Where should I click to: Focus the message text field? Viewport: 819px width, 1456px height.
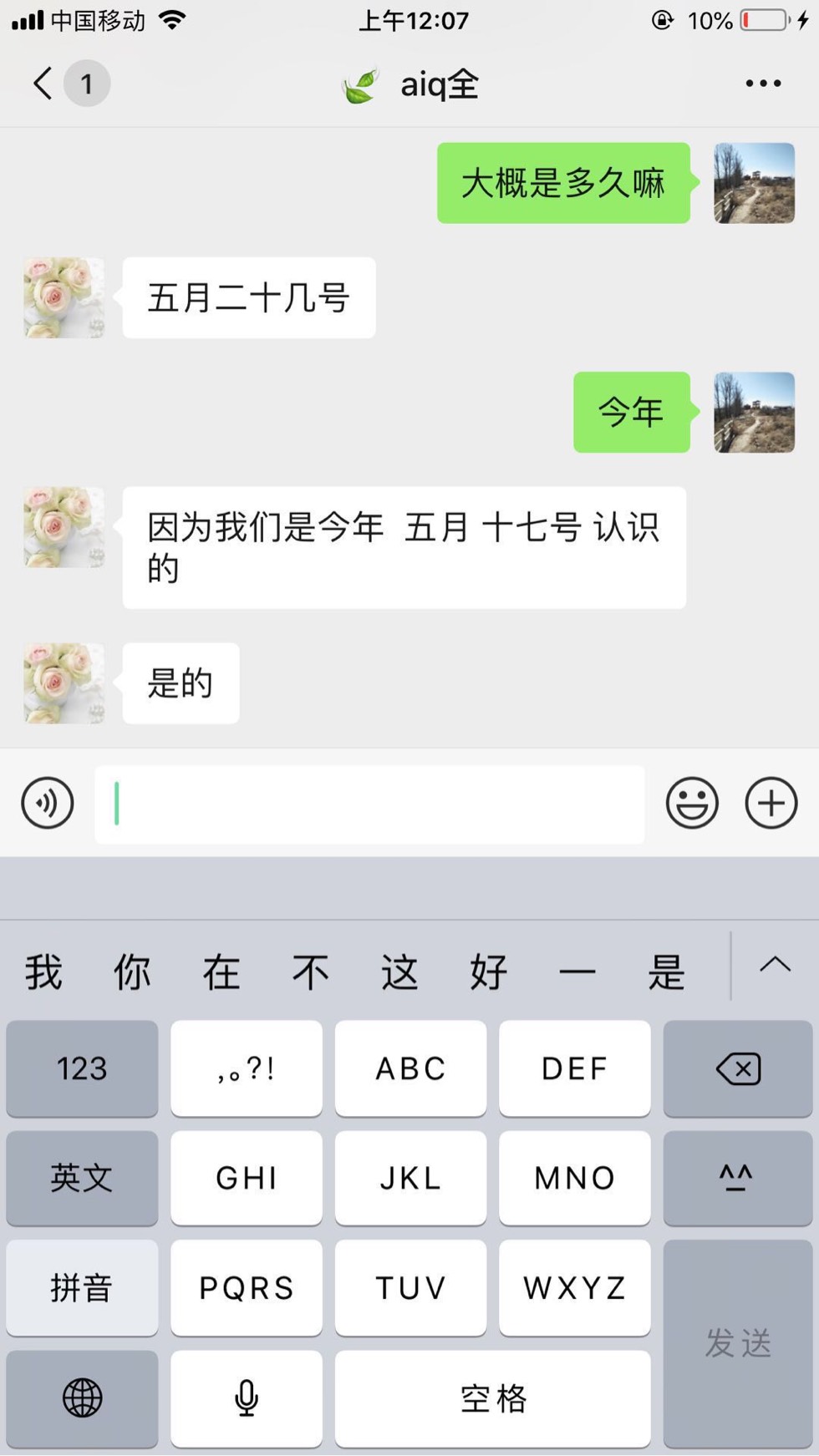(x=369, y=804)
